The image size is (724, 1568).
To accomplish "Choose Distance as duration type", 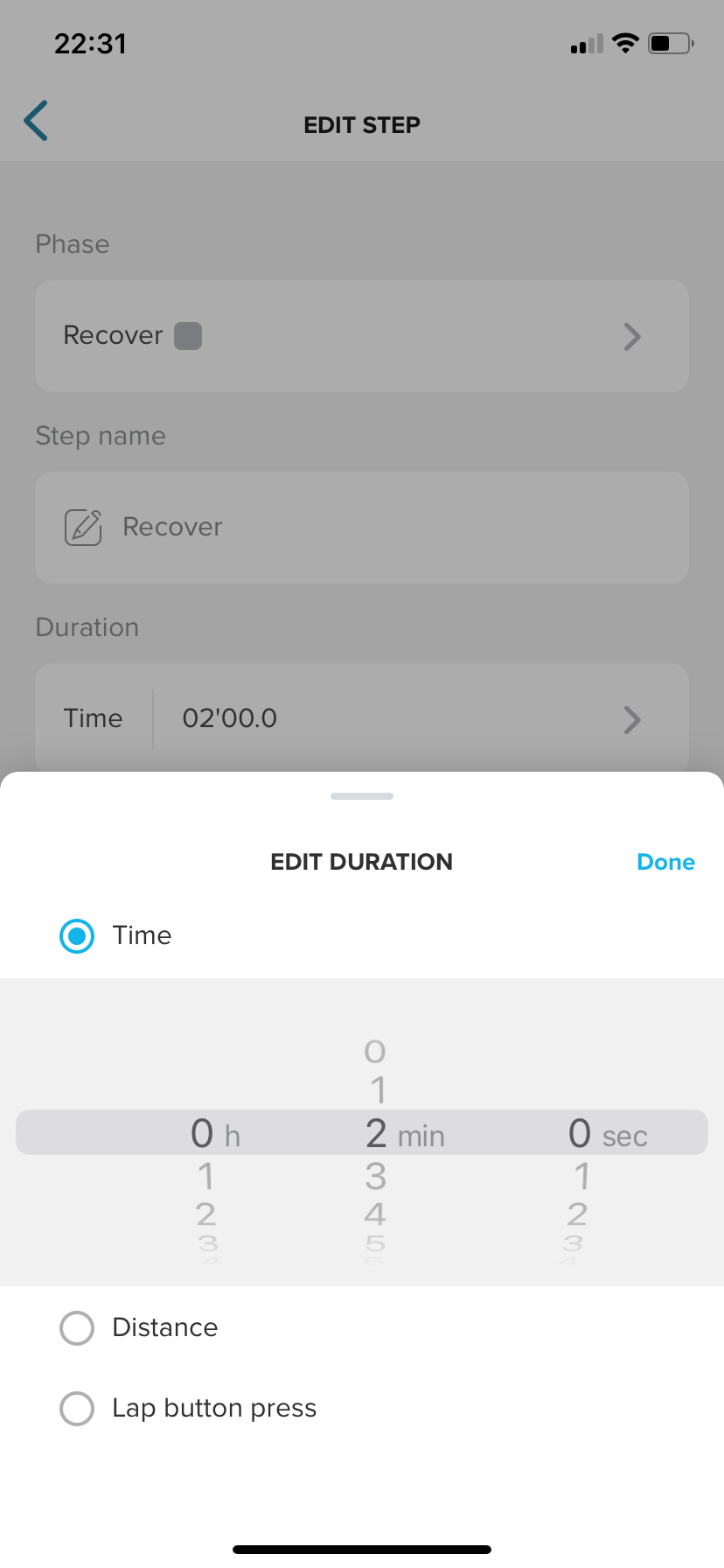I will pos(77,1327).
